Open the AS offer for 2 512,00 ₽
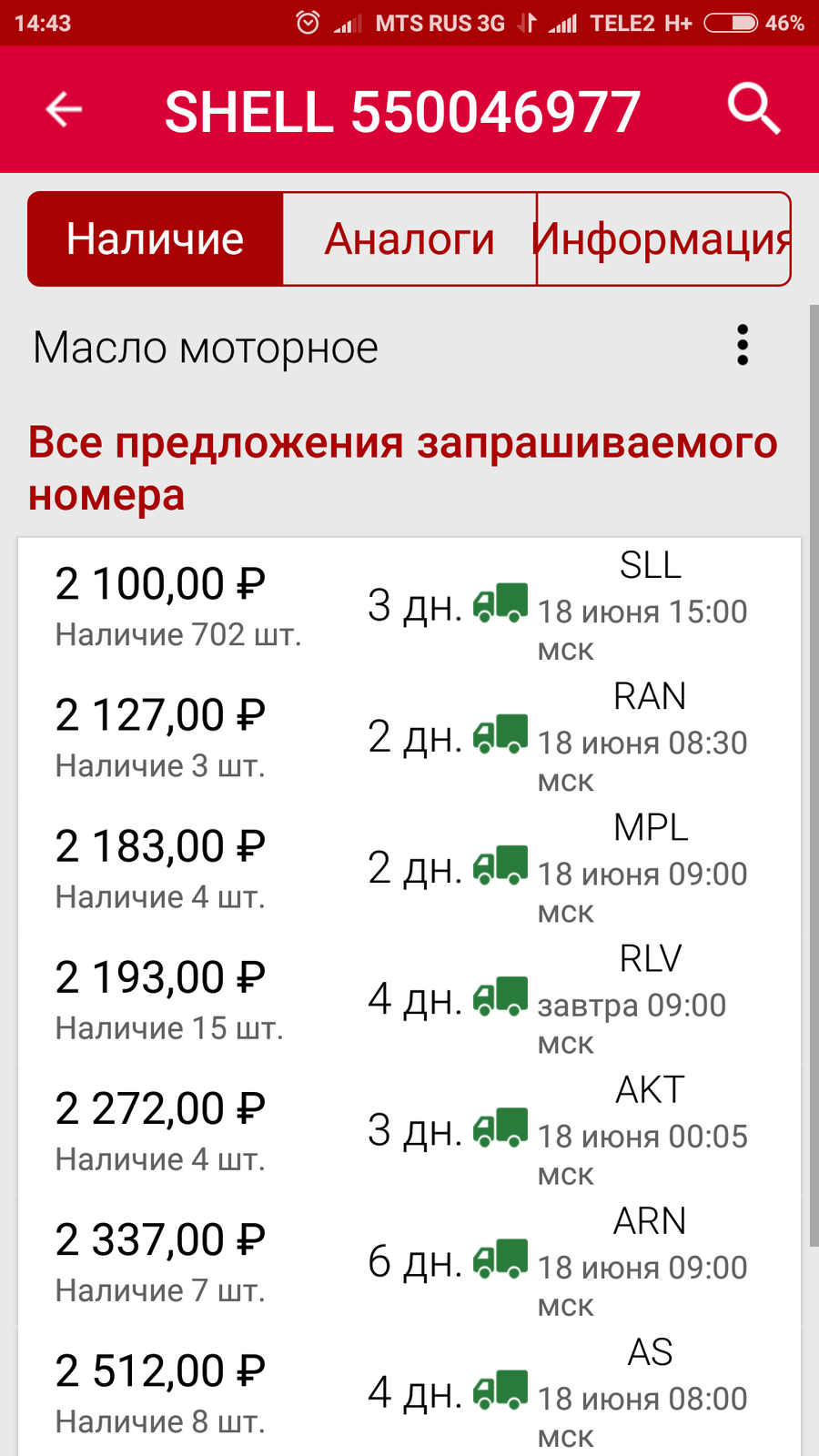This screenshot has width=819, height=1456. (x=409, y=1390)
